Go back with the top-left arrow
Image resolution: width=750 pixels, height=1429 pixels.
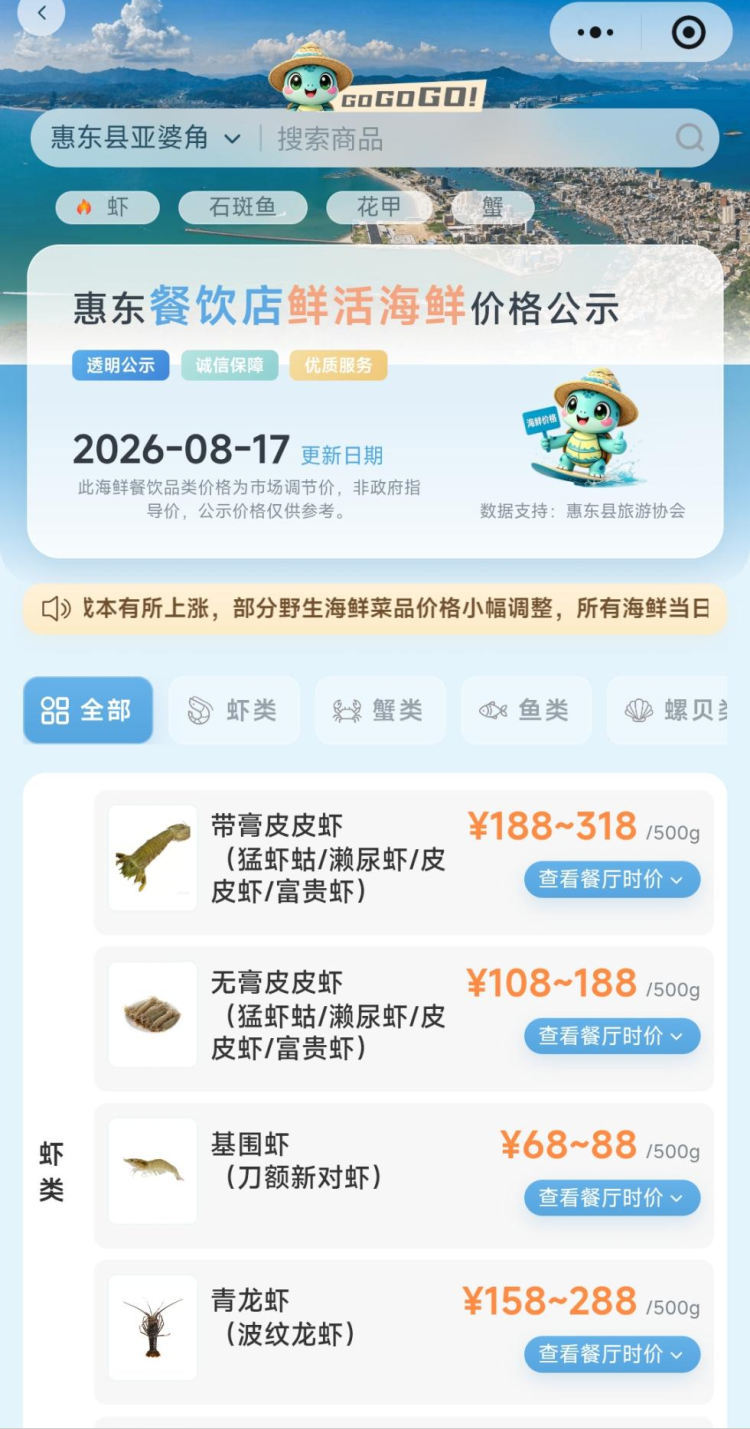tap(42, 13)
